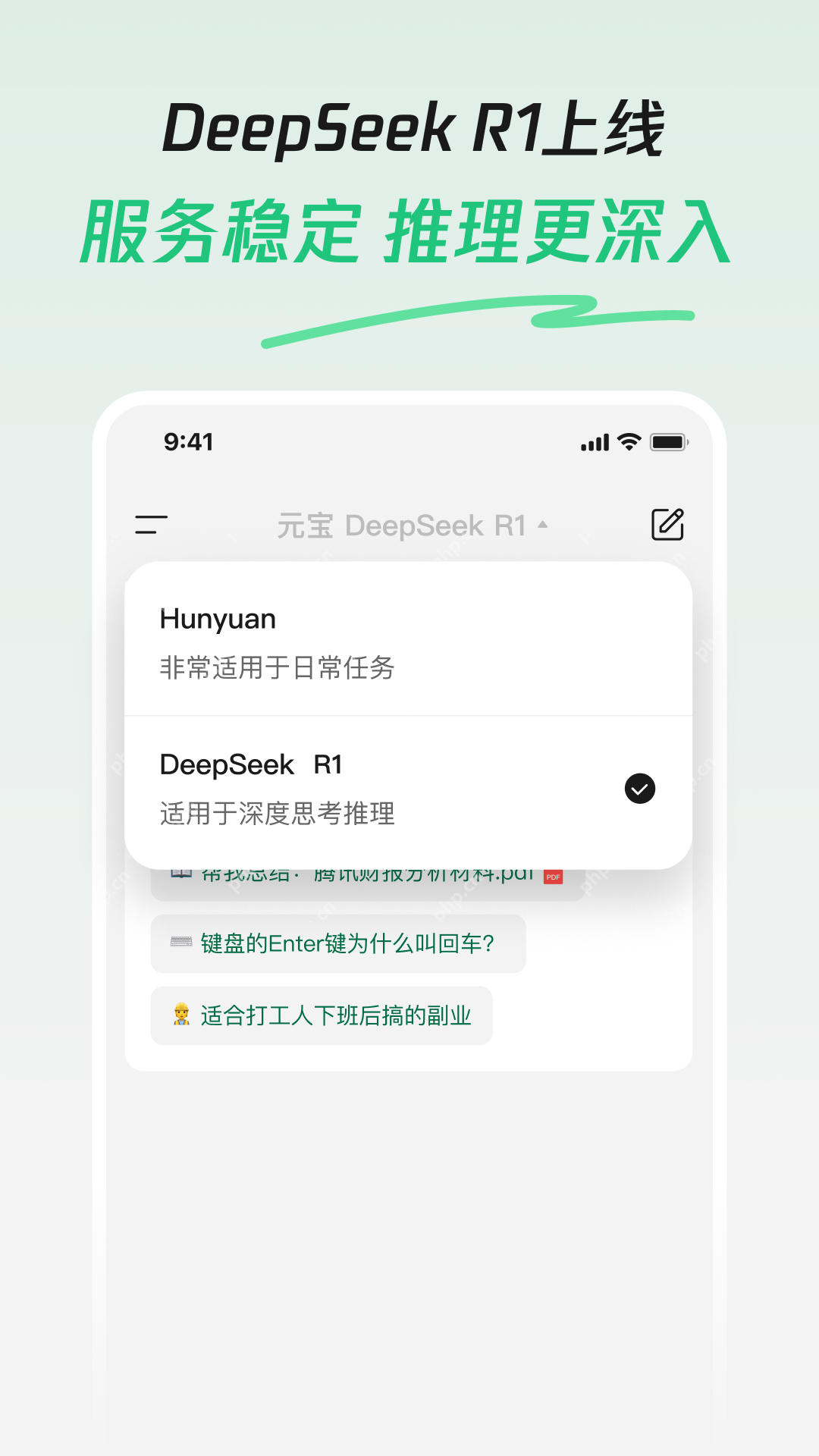Toggle the DeepSeek R1 model selection
Screen dimensions: 819x1456
409,789
